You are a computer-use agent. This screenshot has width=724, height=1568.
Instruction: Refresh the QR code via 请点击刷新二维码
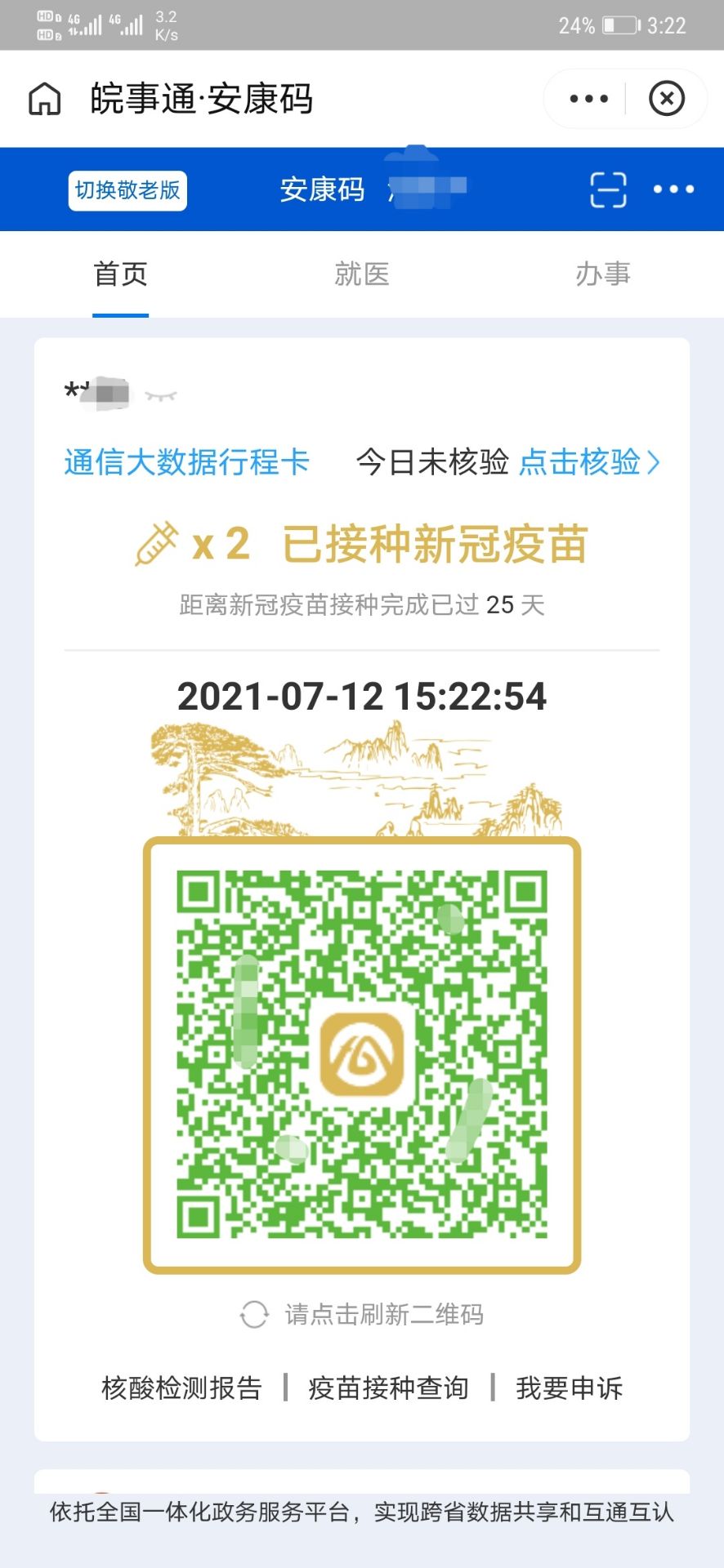(x=362, y=1315)
